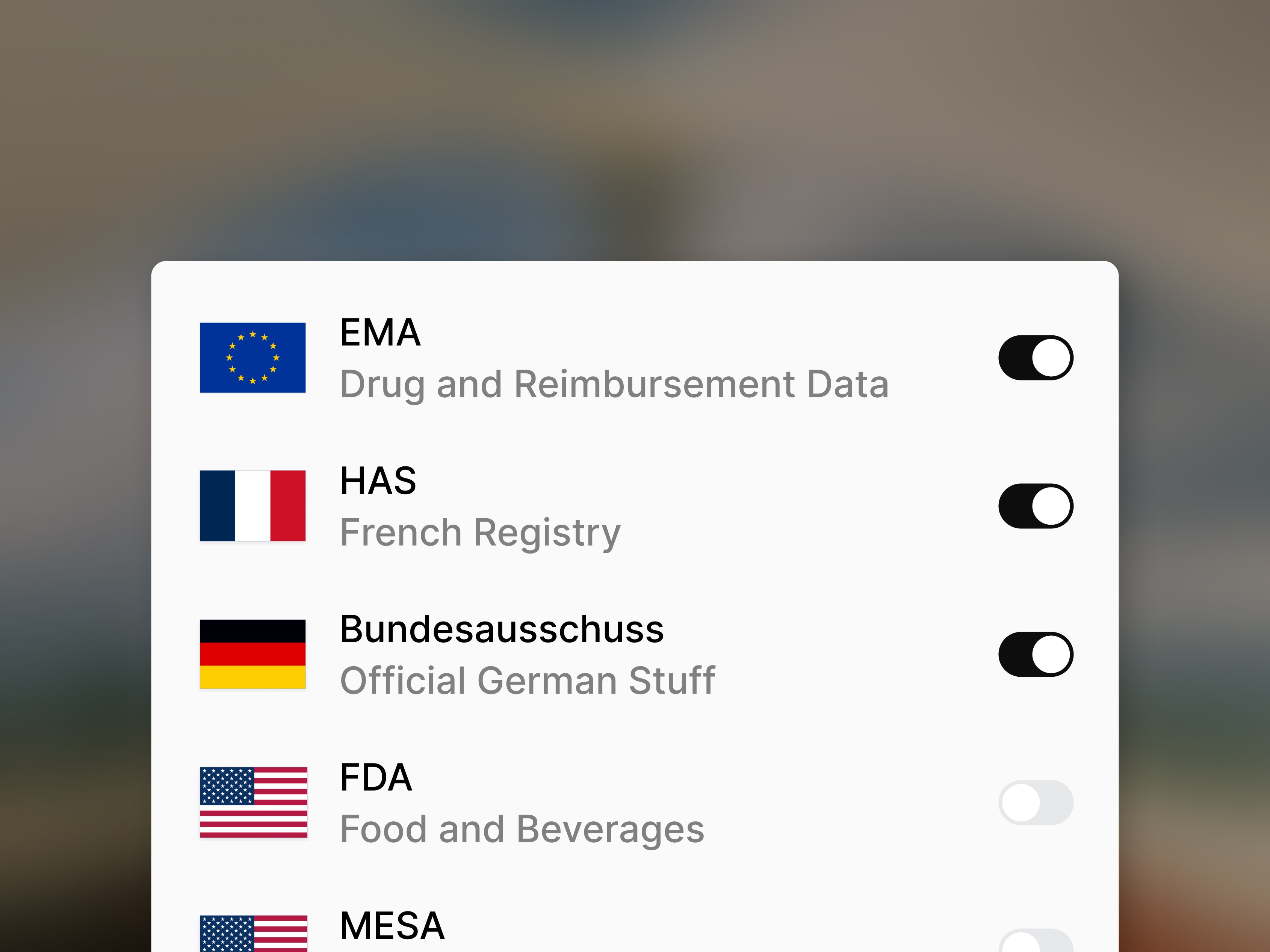
Task: Switch off Bundesausschuss toggle
Action: [1035, 654]
